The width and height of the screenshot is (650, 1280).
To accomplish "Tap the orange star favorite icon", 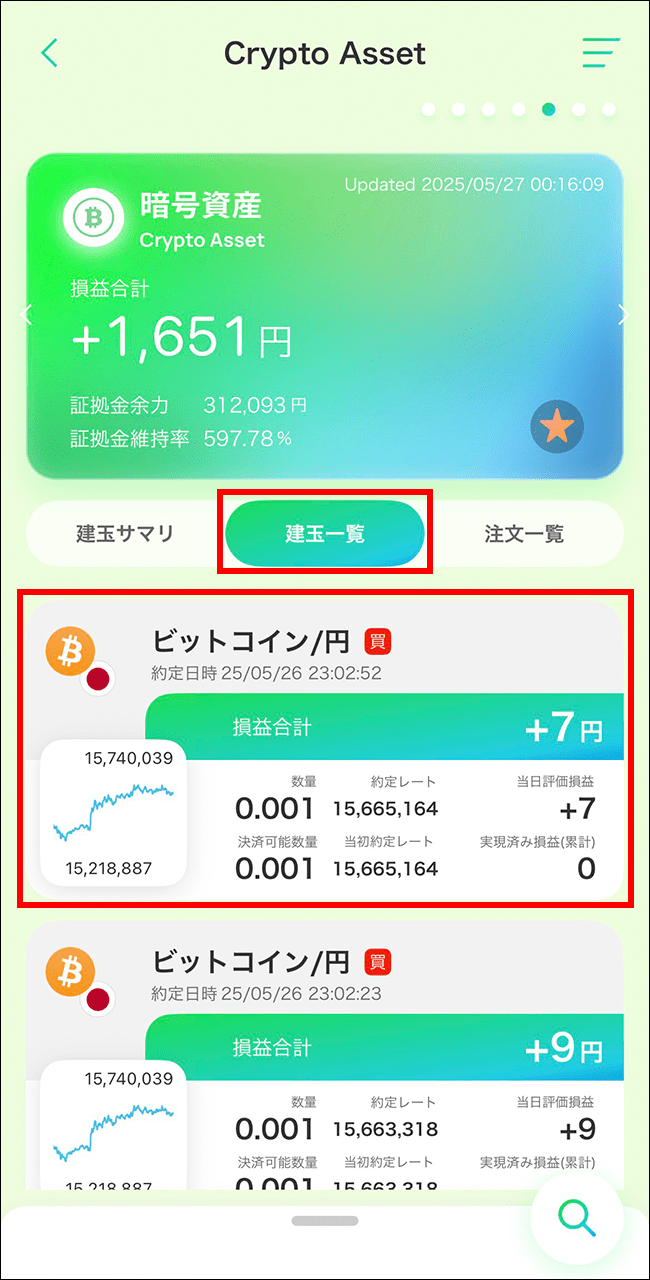I will 557,428.
